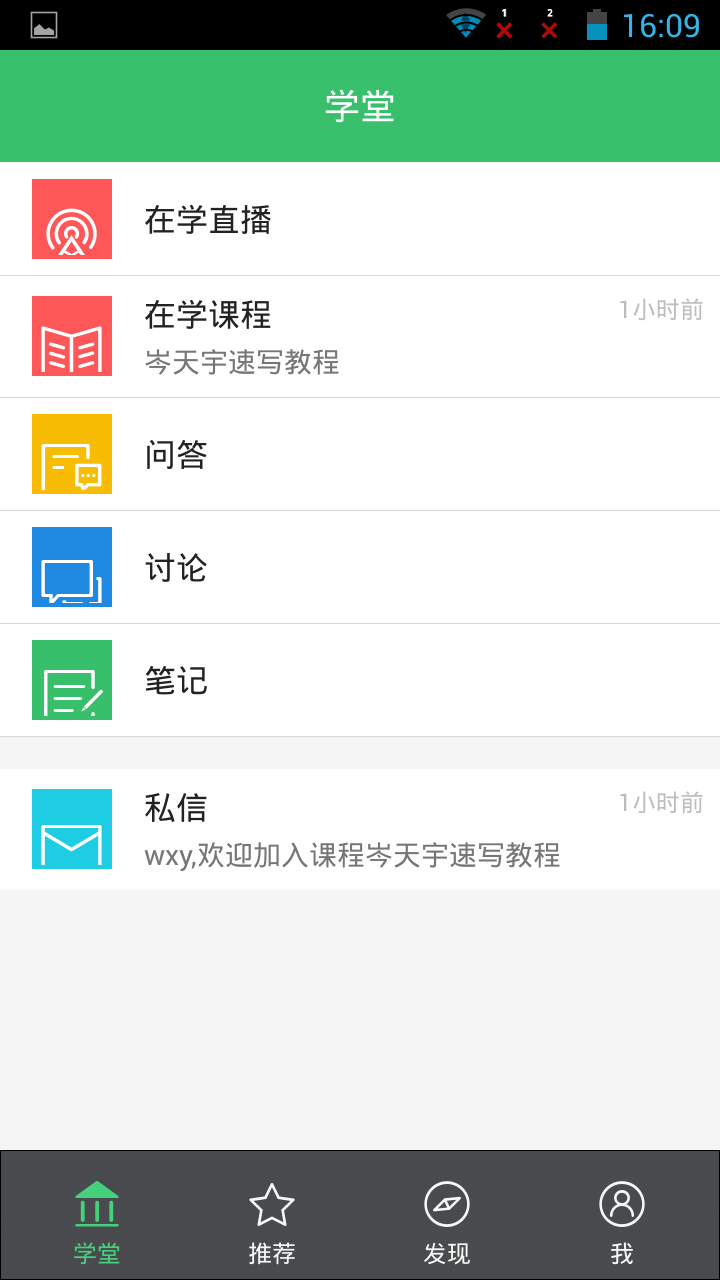
Task: Tap the 学堂 title bar
Action: tap(360, 105)
